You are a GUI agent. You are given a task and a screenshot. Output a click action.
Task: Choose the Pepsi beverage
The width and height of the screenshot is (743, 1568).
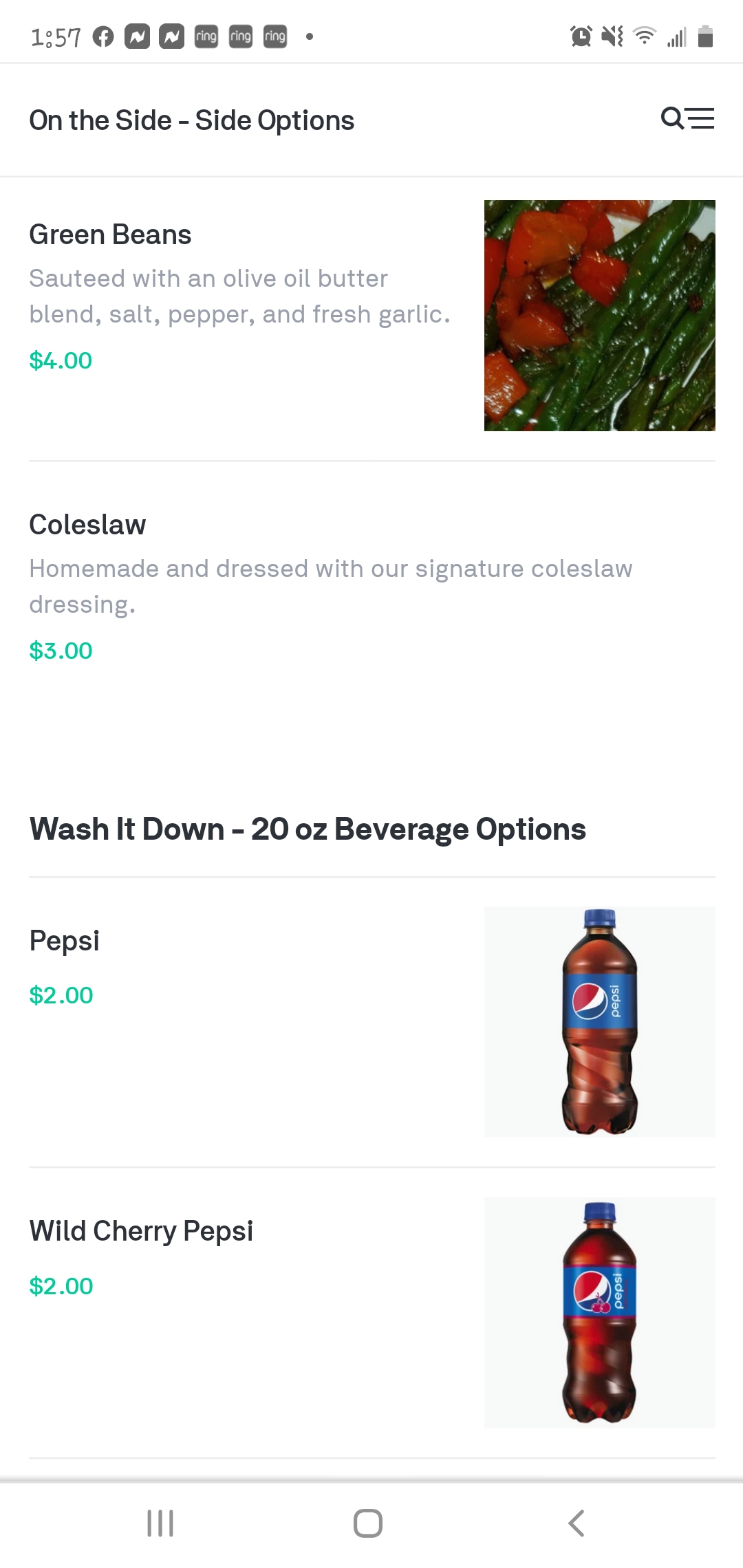coord(65,941)
